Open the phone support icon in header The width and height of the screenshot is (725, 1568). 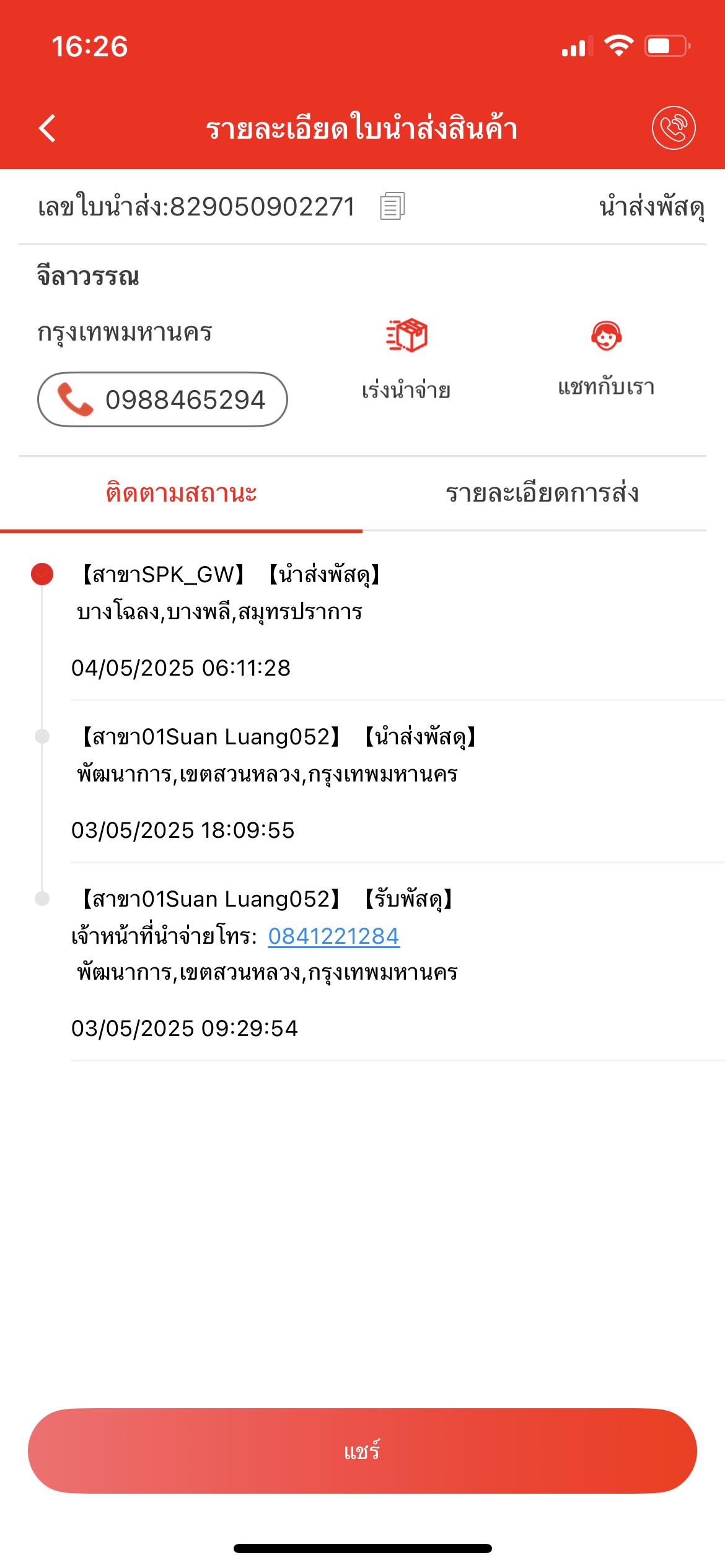[674, 128]
